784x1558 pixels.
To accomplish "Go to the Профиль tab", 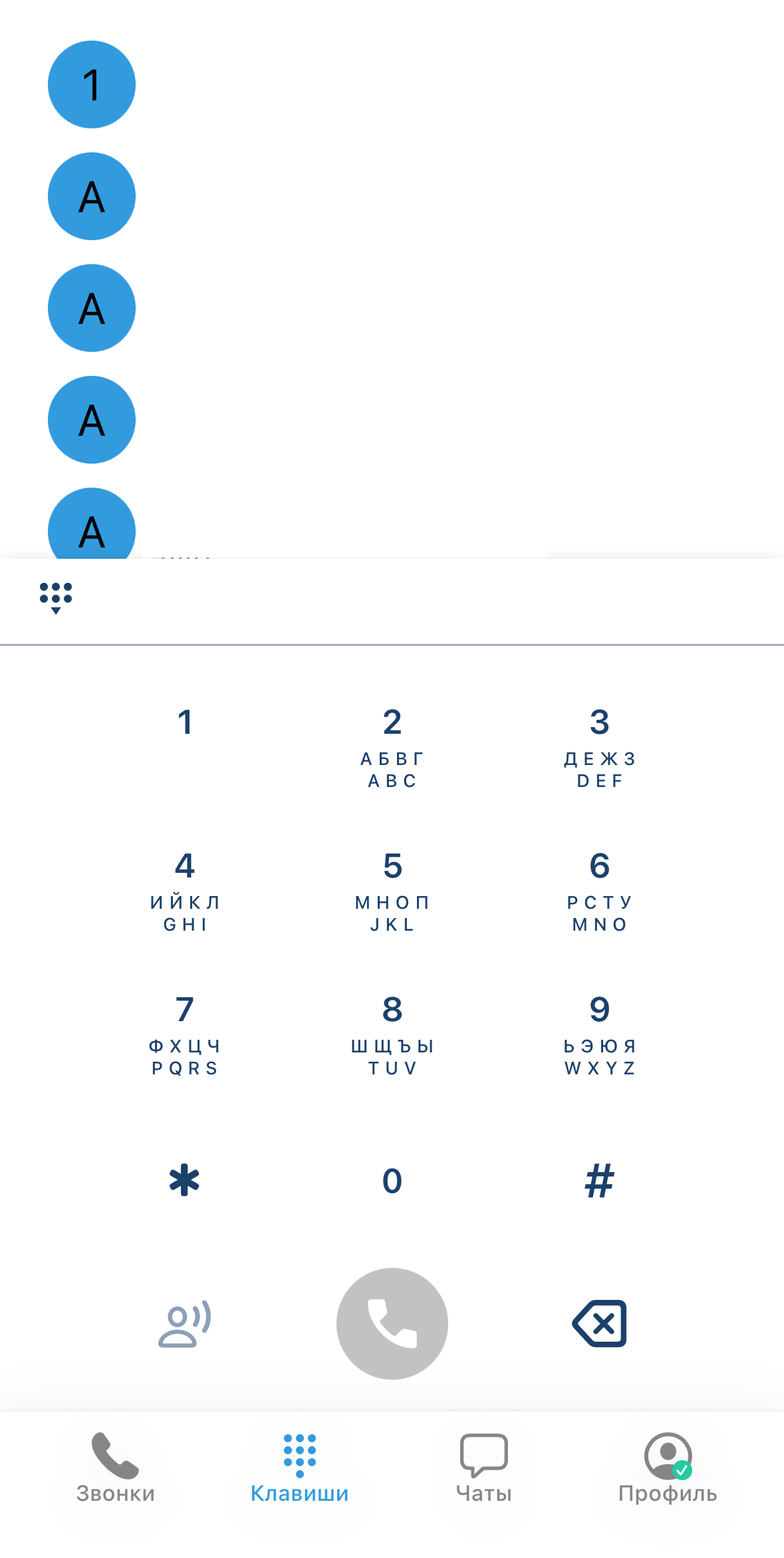I will click(x=668, y=1468).
